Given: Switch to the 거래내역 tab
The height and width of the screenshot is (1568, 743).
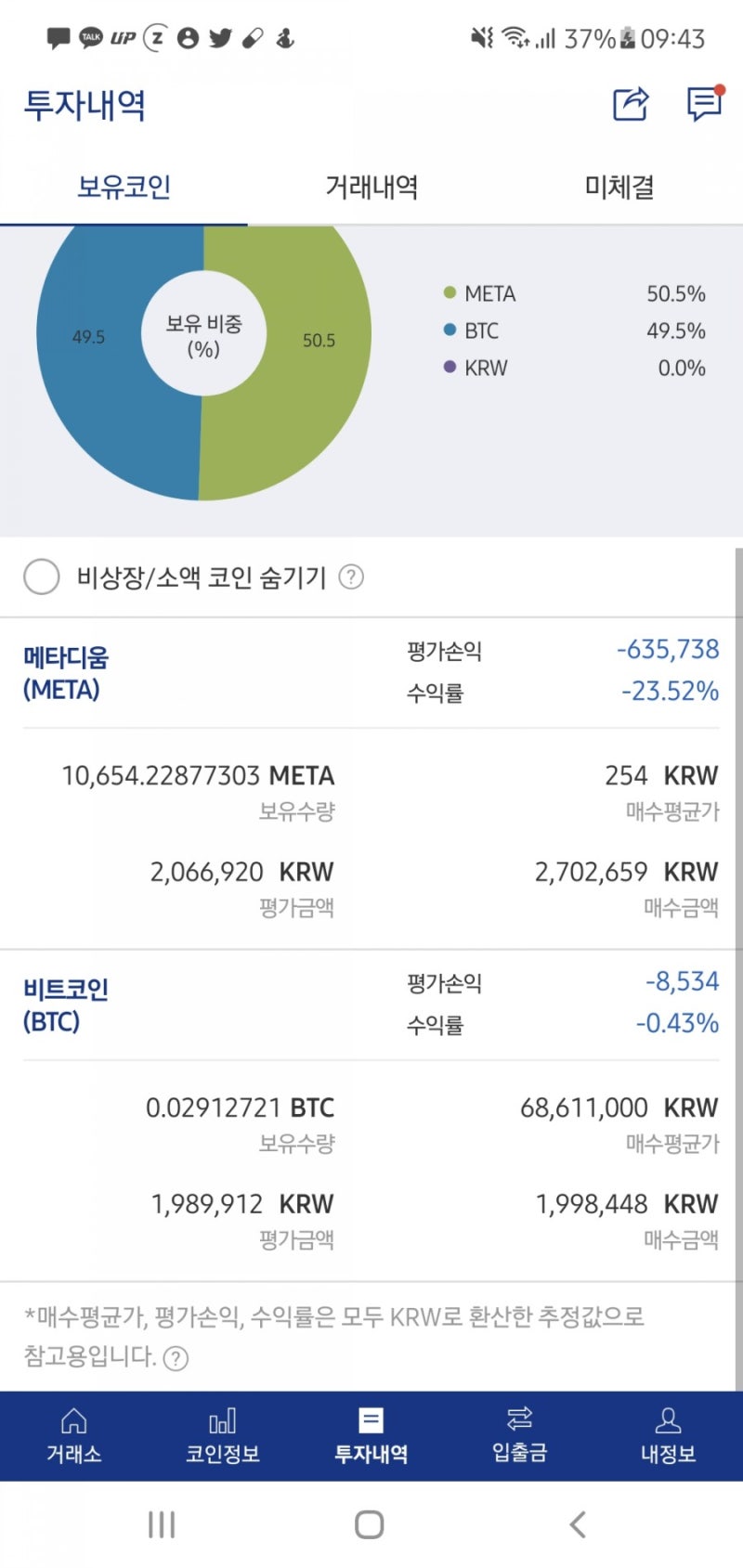Looking at the screenshot, I should click(371, 186).
